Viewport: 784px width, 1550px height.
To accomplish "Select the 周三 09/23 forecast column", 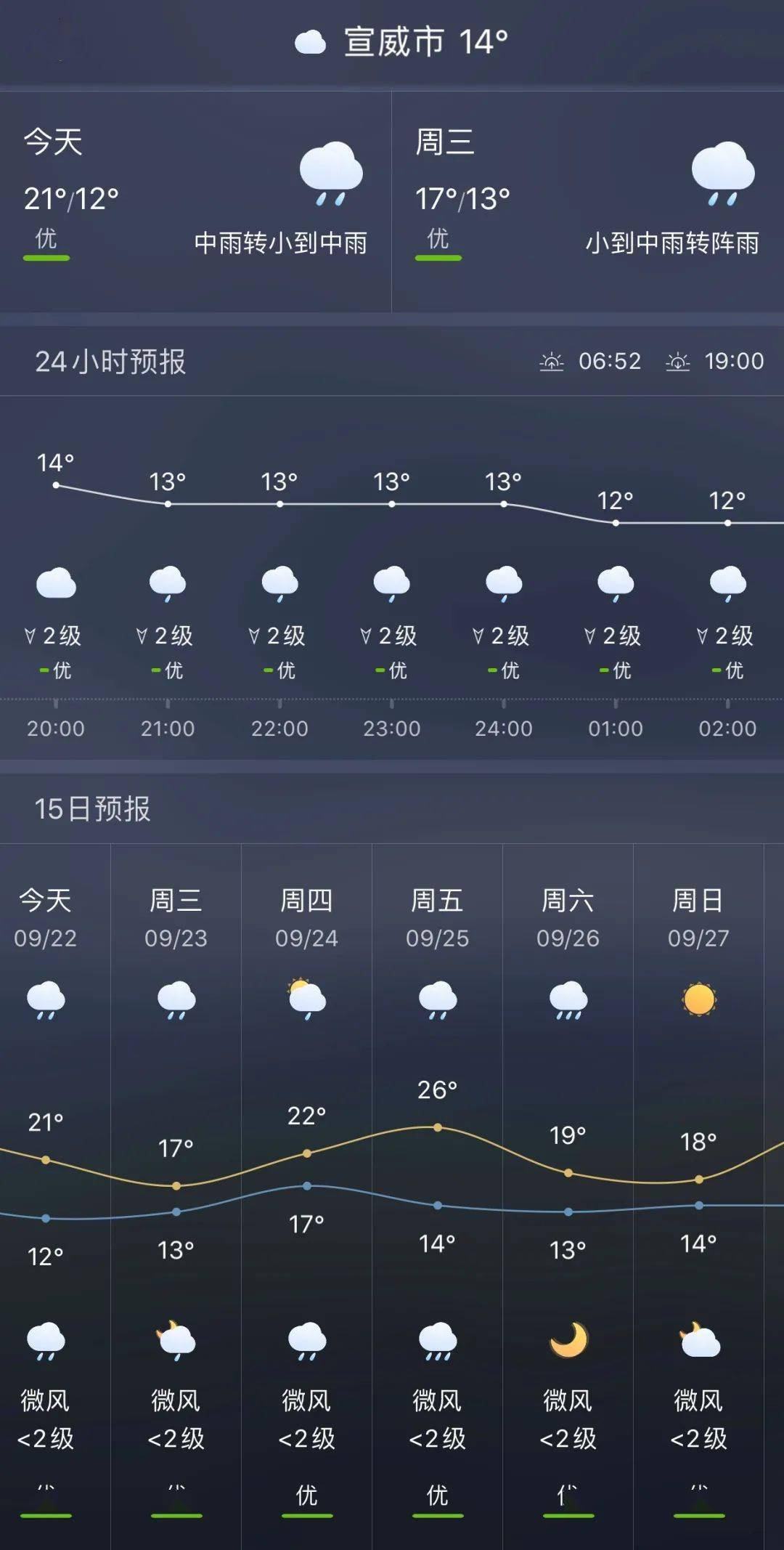I will click(176, 1196).
